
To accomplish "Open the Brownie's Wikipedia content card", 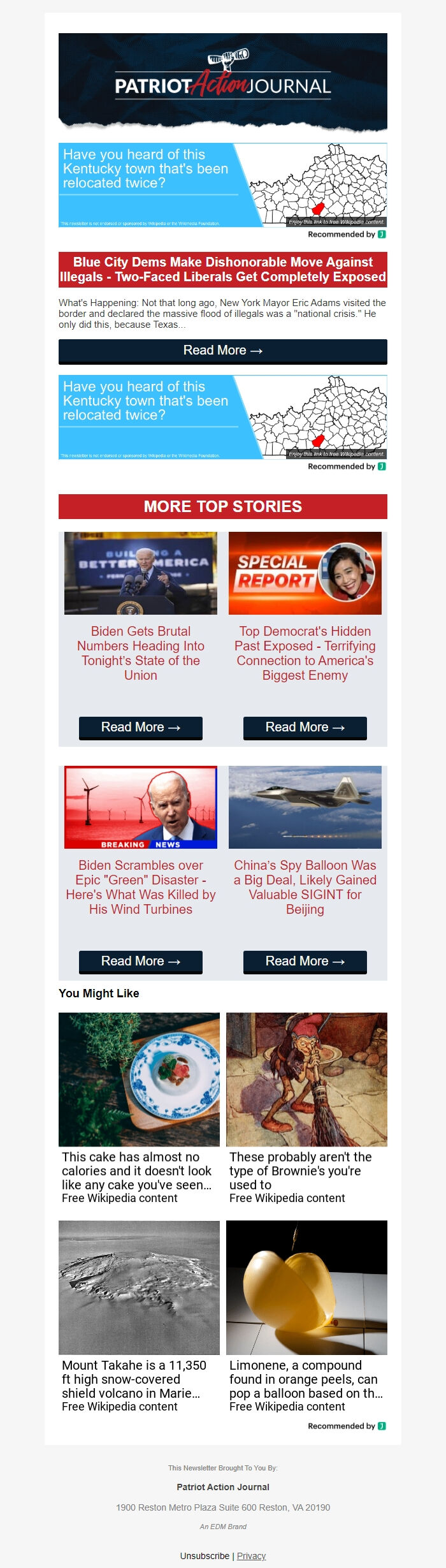I will (306, 1108).
